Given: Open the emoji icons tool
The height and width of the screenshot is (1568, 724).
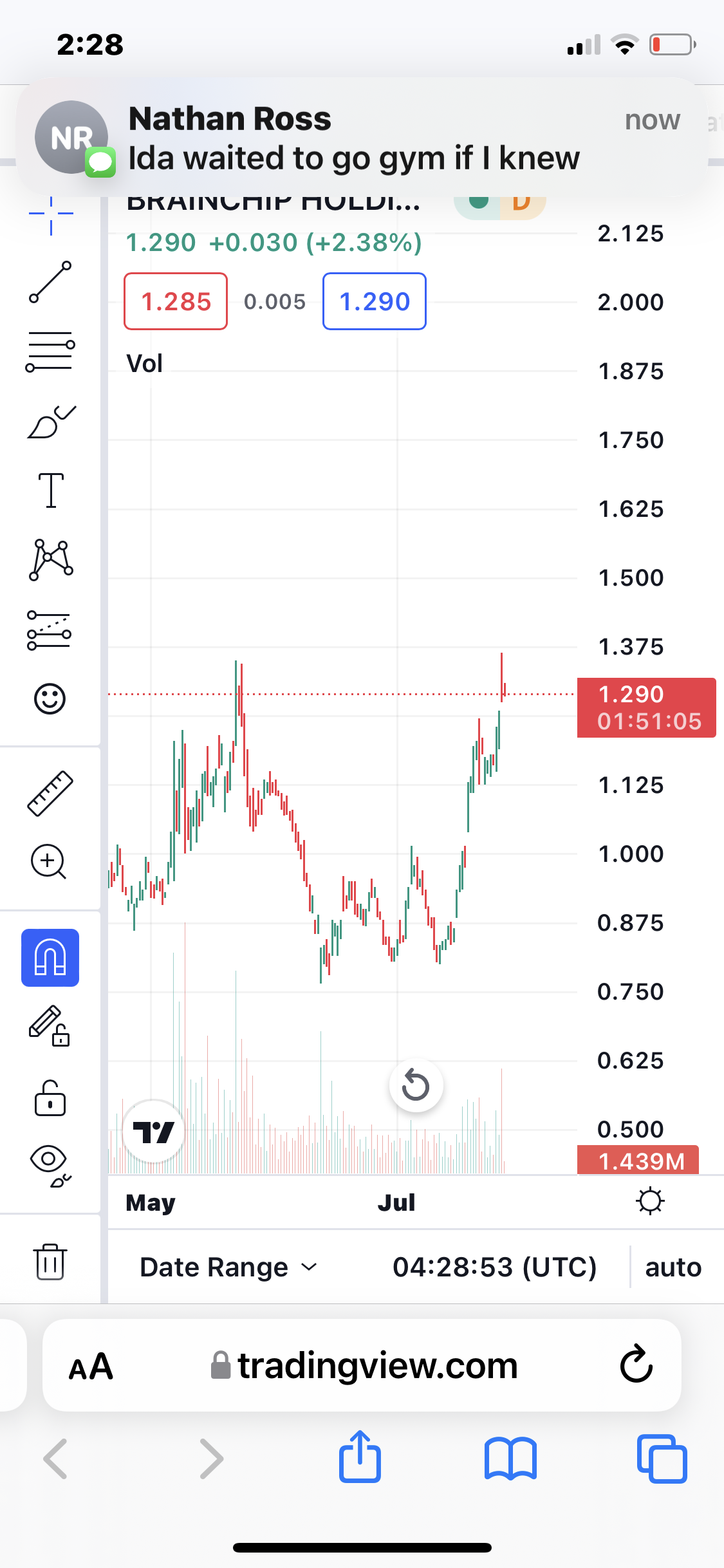Looking at the screenshot, I should [x=50, y=698].
